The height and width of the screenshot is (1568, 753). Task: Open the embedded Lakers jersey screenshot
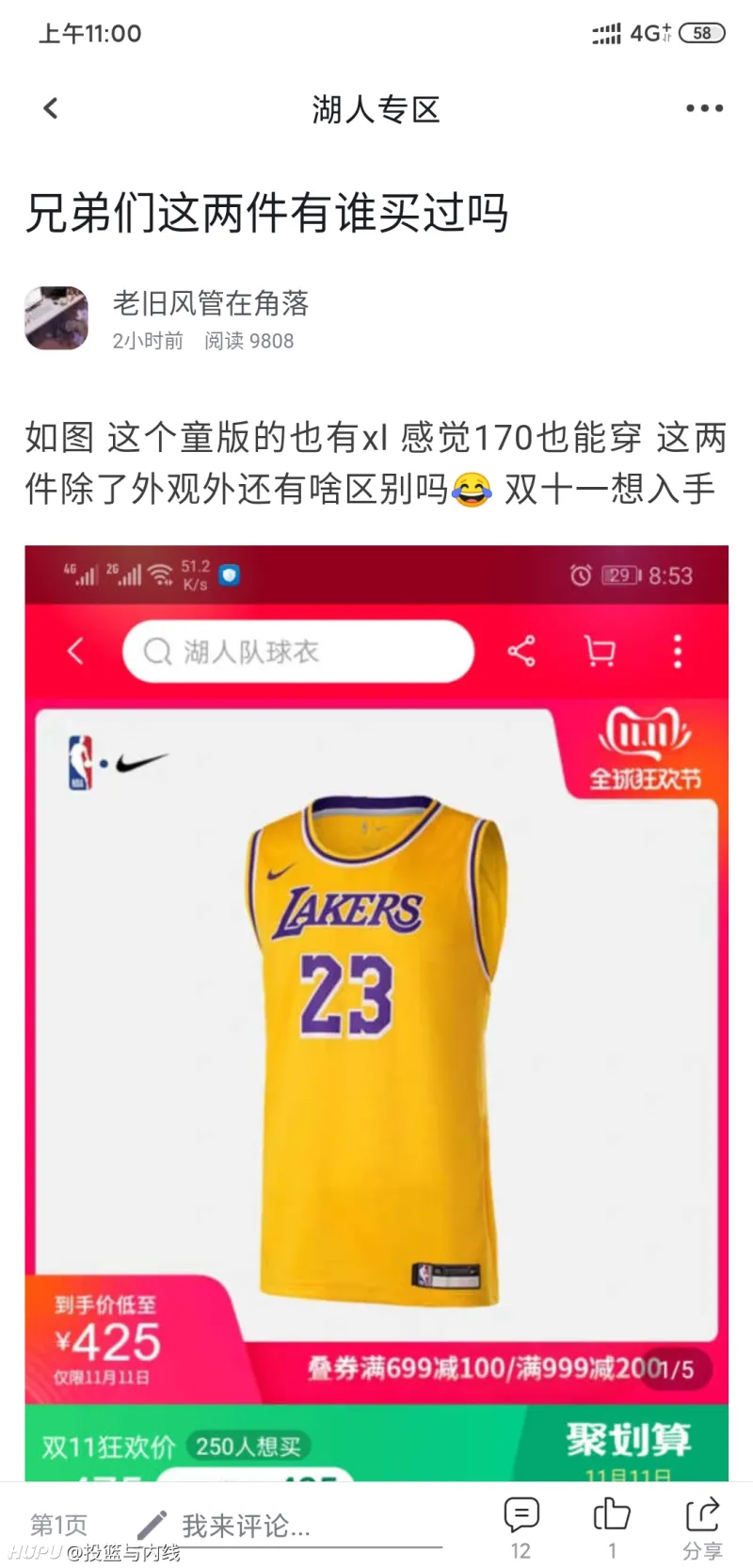(x=376, y=1012)
